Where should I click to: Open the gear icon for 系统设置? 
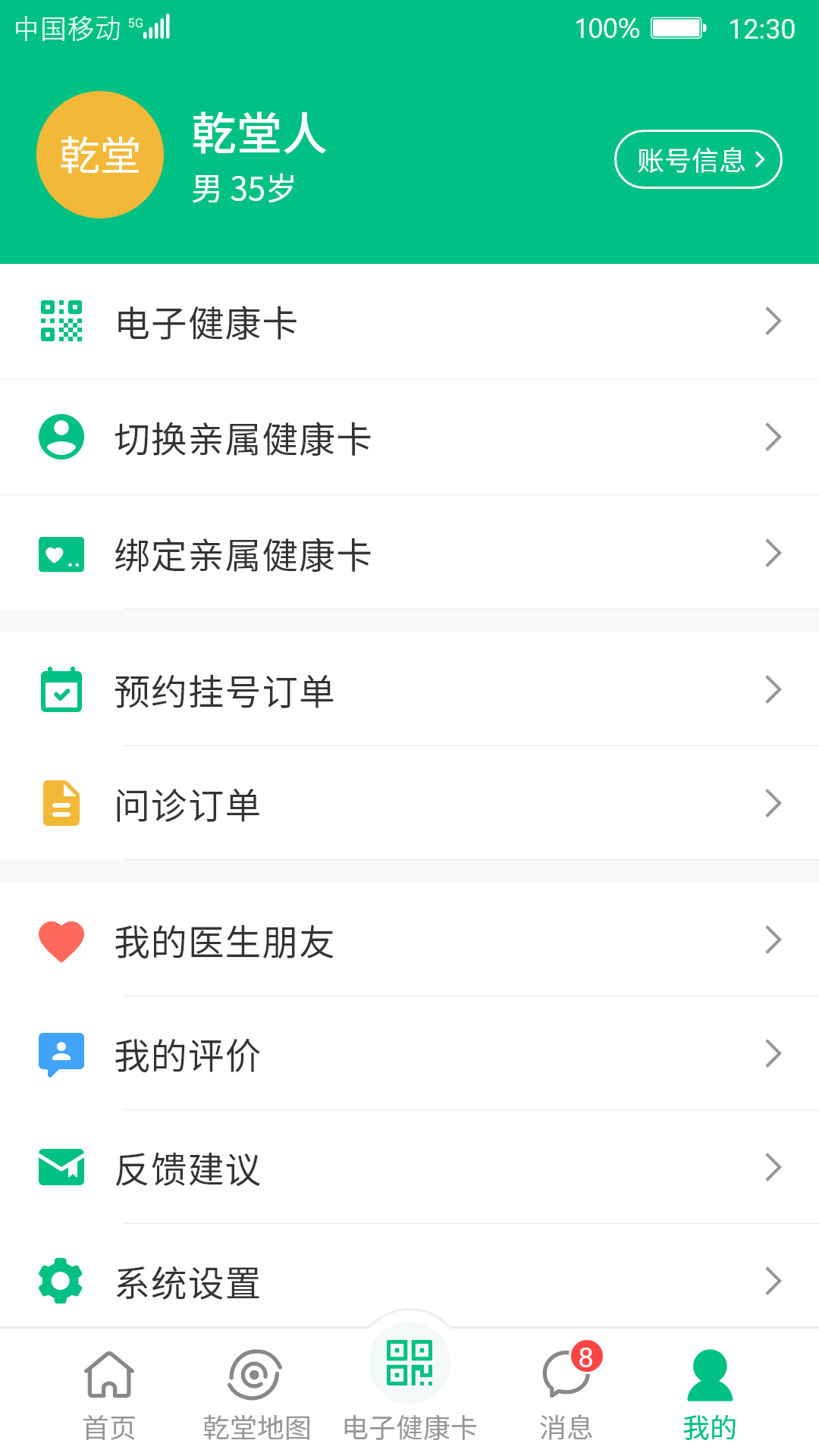coord(61,1282)
